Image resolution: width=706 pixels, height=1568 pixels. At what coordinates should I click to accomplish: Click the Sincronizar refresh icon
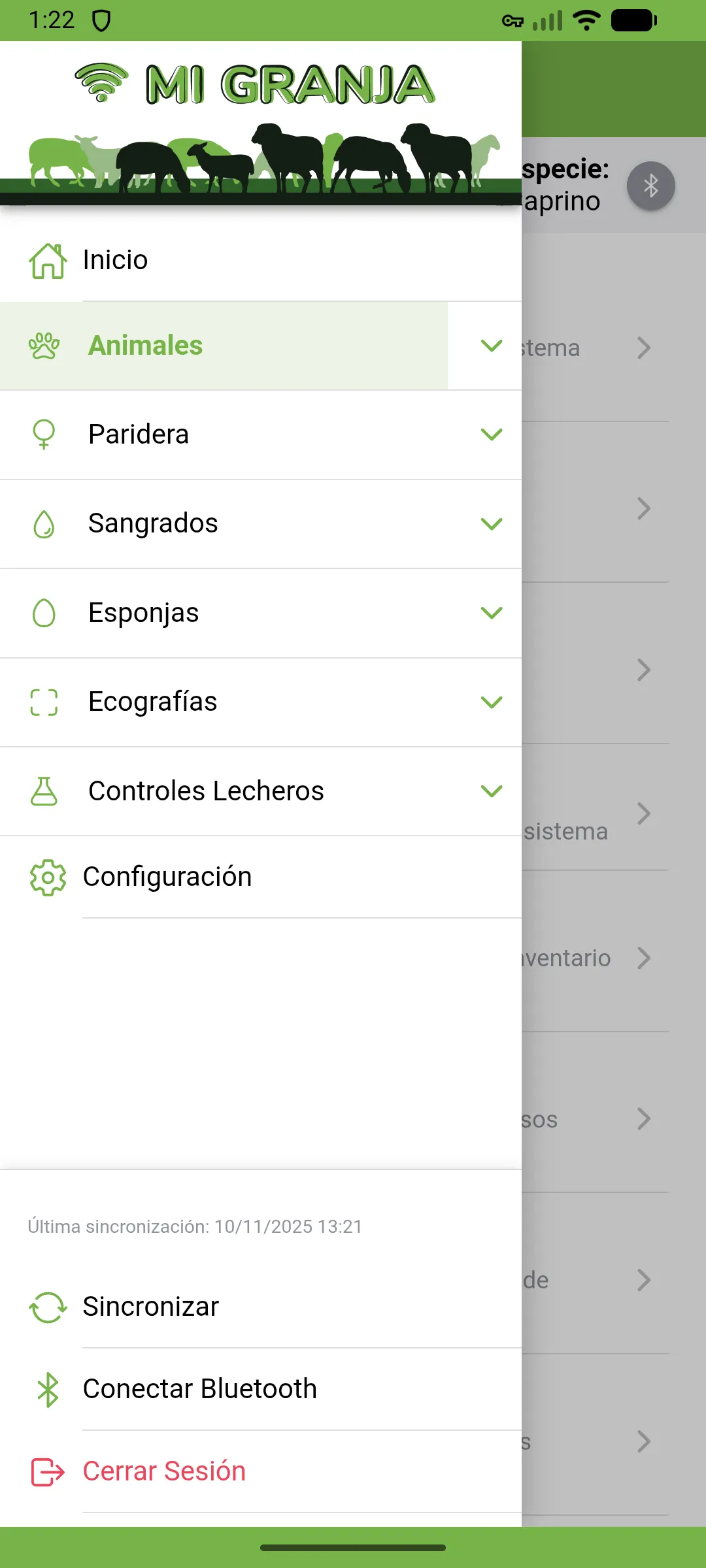click(46, 1306)
